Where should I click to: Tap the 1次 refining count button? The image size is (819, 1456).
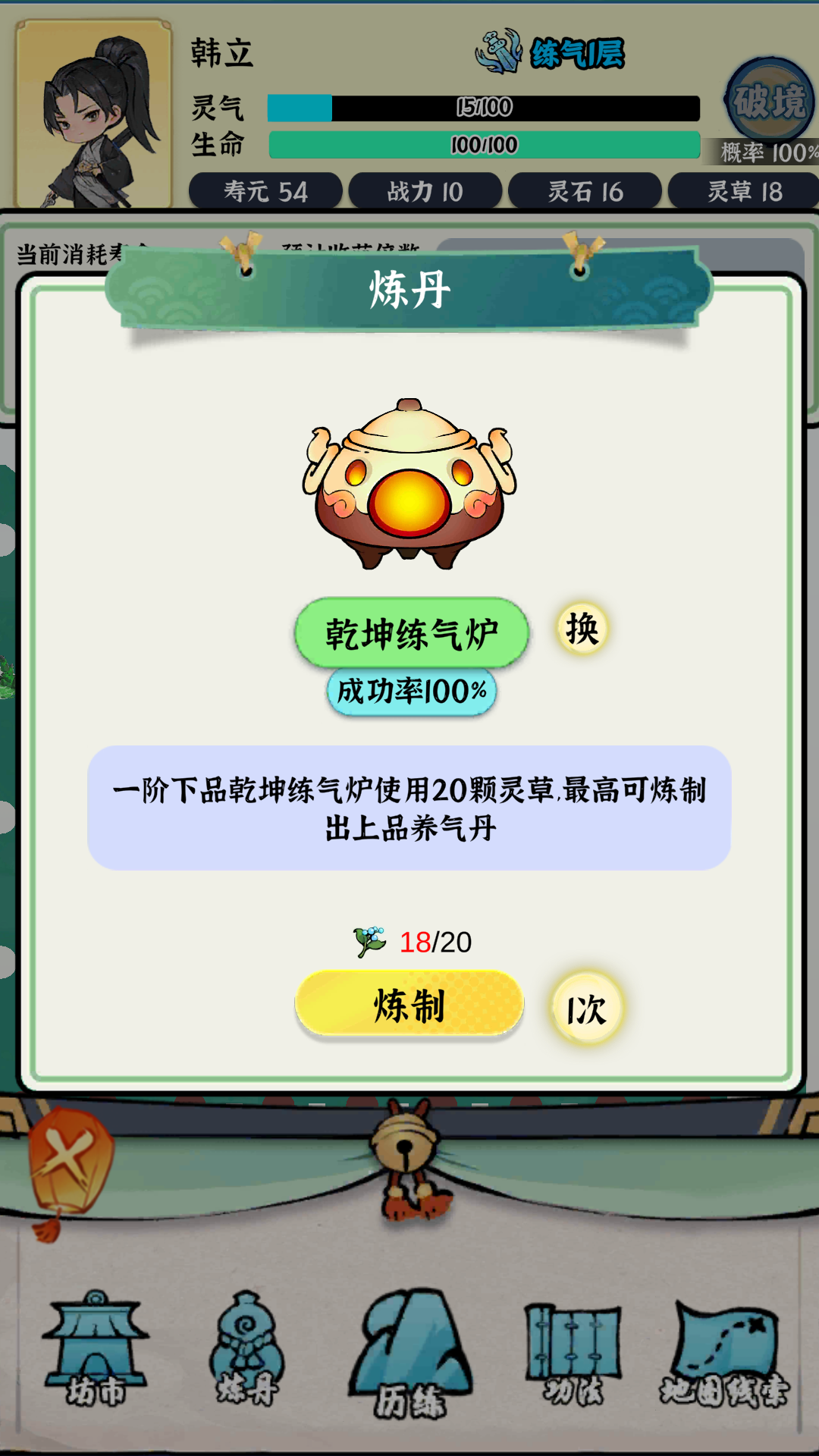587,1009
